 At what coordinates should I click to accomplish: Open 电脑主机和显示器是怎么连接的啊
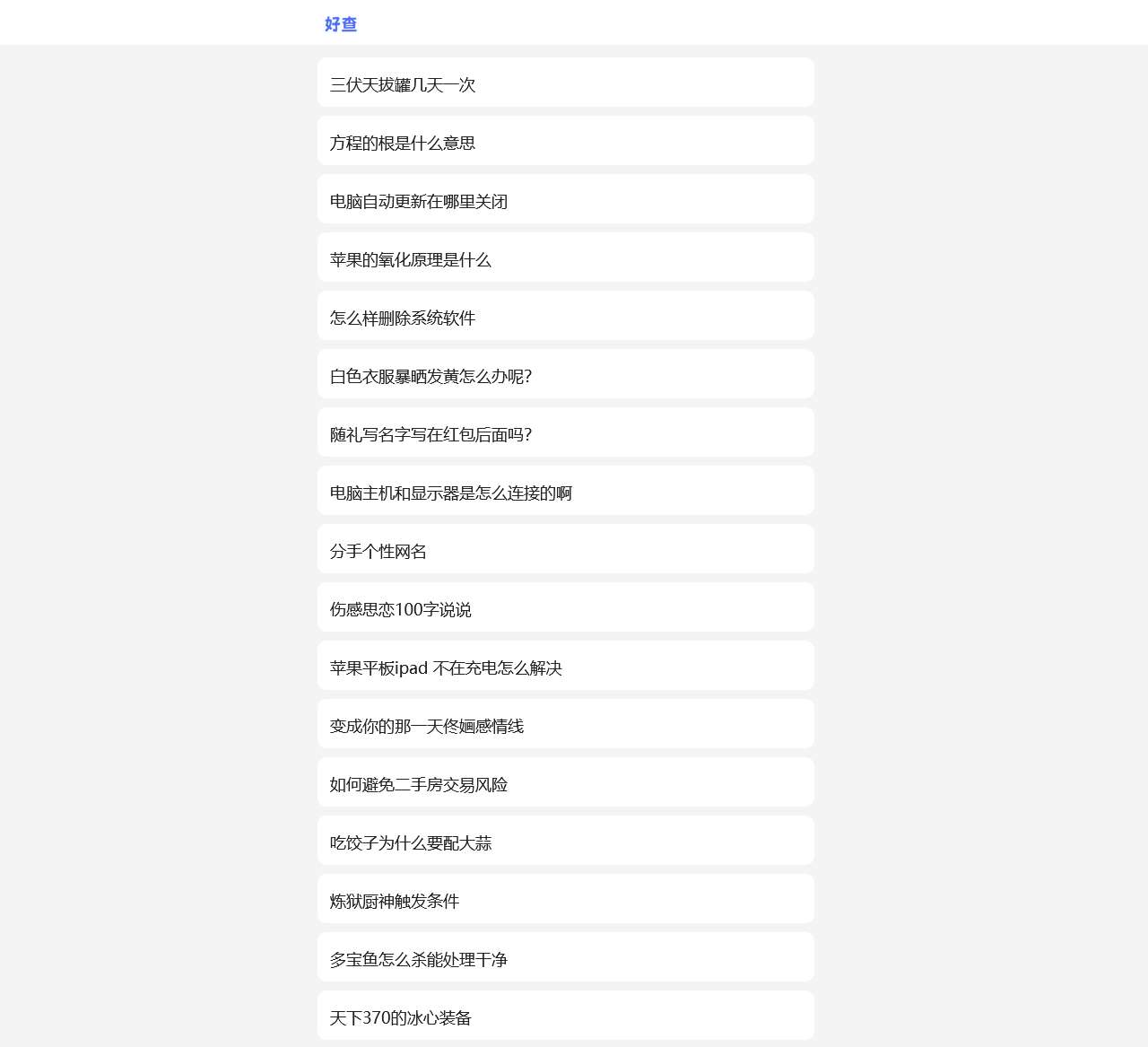coord(451,493)
